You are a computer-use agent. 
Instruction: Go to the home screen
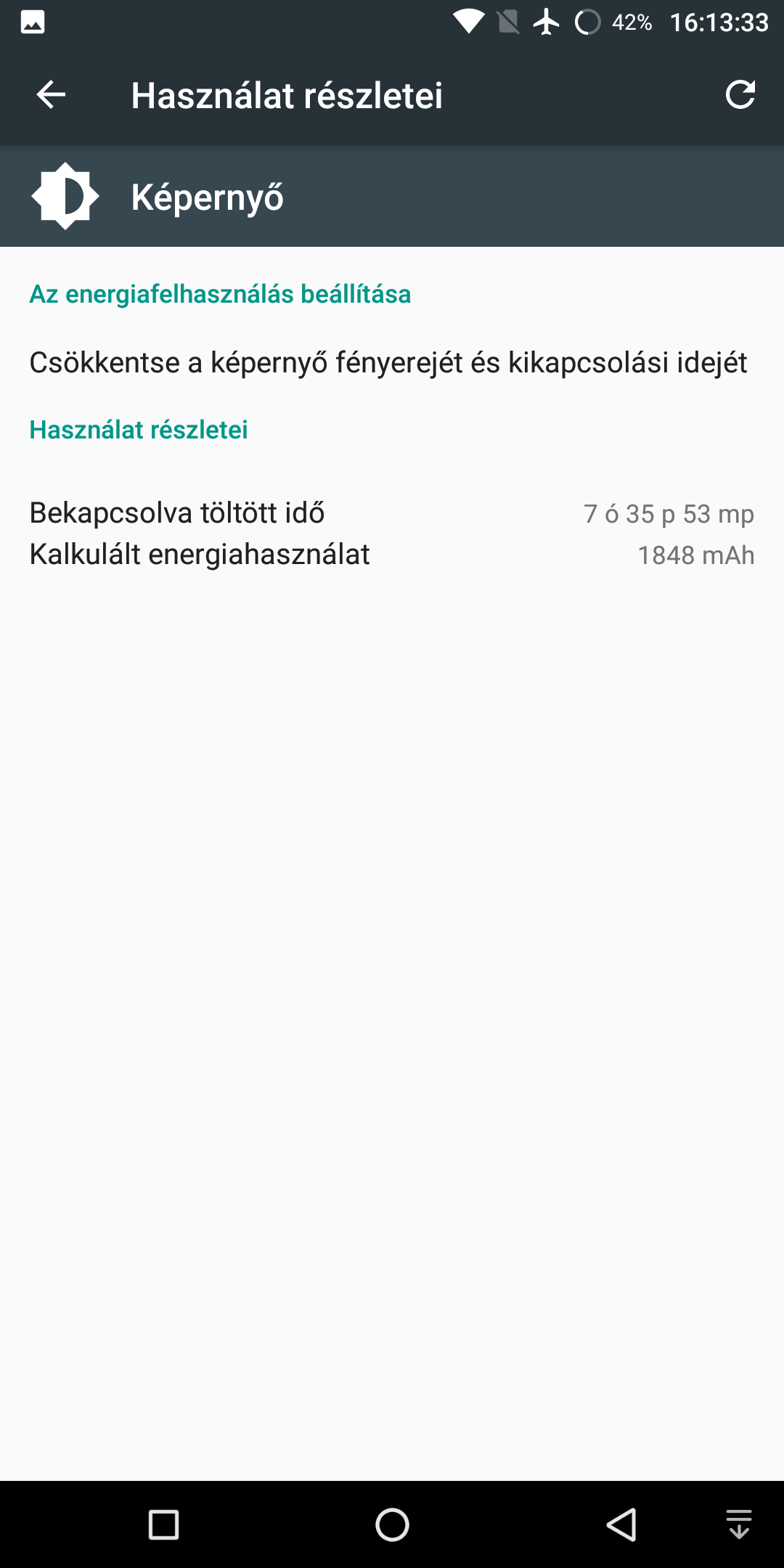(392, 1524)
